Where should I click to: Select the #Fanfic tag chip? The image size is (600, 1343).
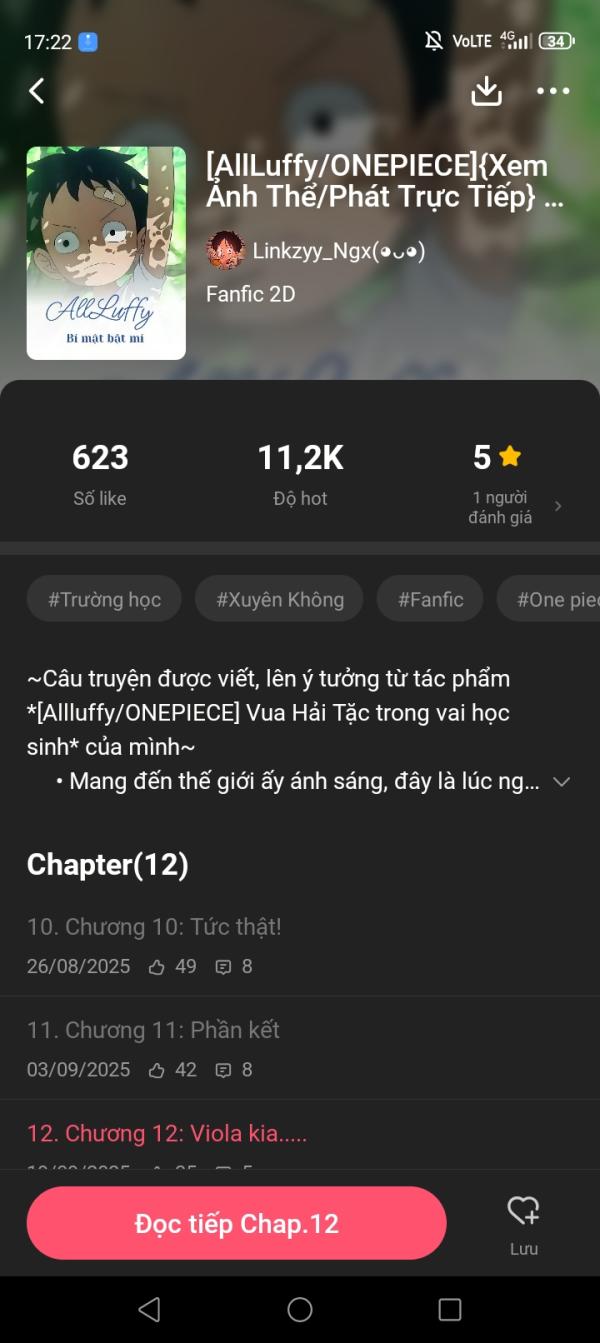click(x=430, y=600)
